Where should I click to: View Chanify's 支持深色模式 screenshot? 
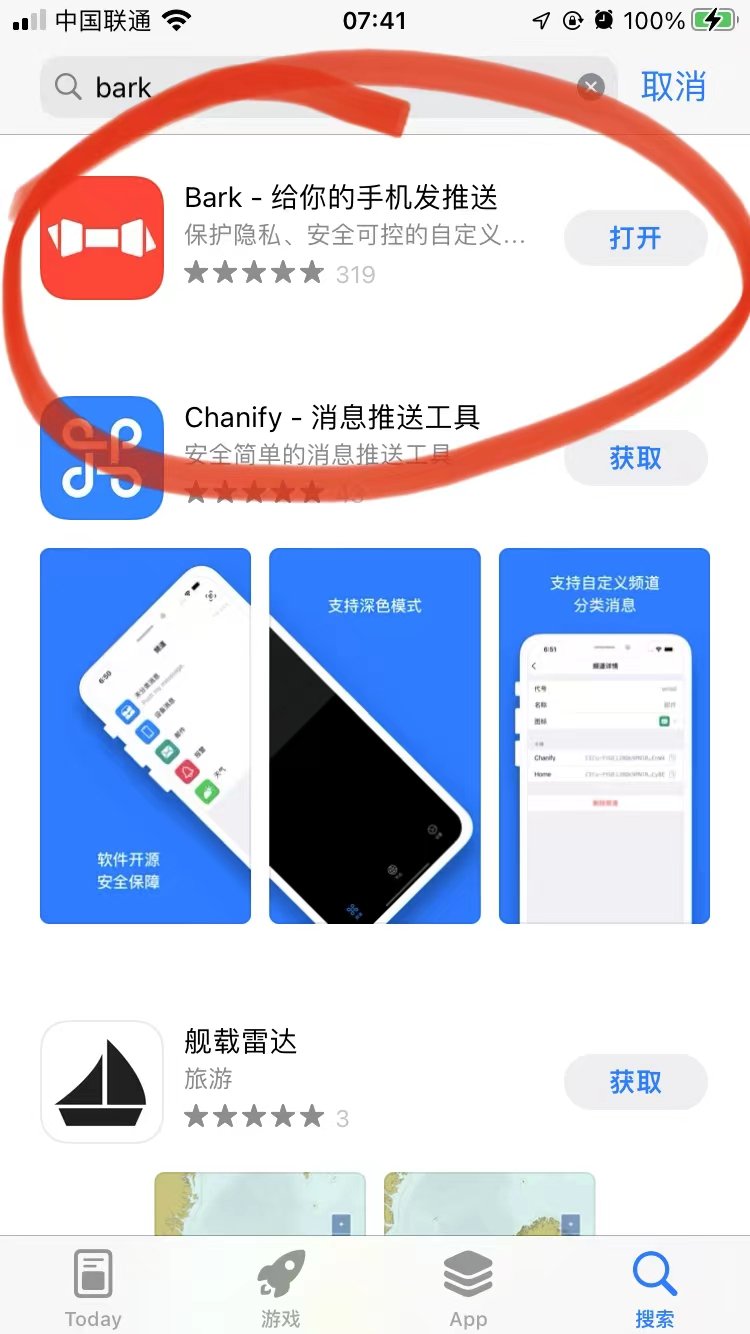(374, 735)
